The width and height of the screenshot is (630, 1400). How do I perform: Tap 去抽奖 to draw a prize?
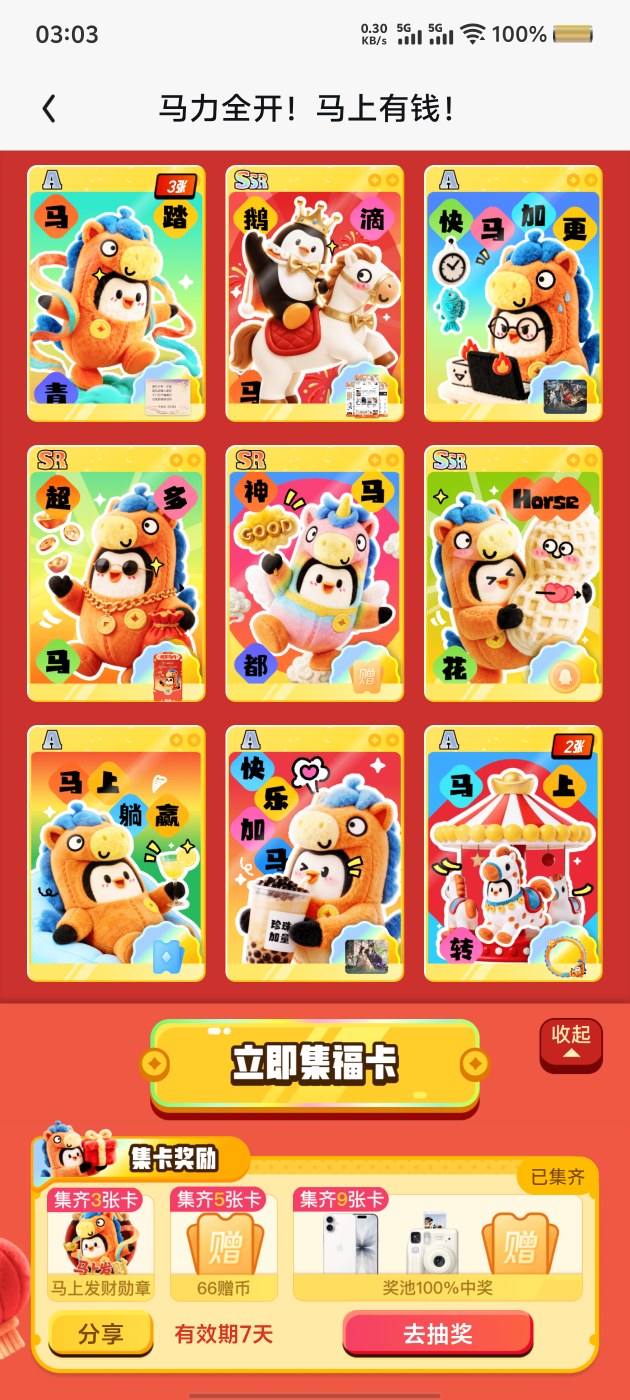click(437, 1334)
